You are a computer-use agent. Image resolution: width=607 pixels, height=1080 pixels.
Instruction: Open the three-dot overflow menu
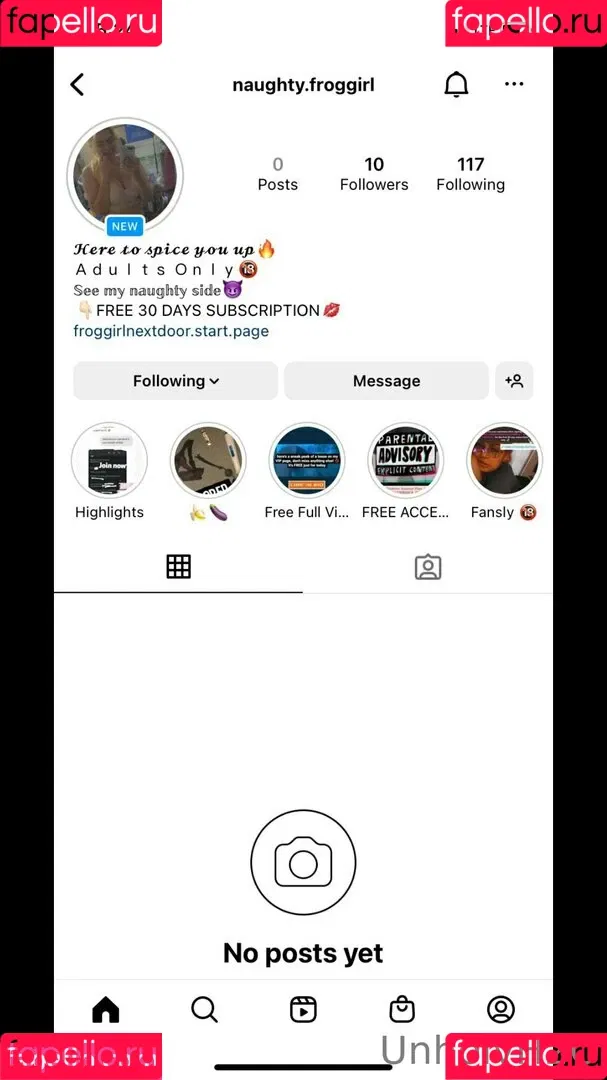[x=514, y=85]
